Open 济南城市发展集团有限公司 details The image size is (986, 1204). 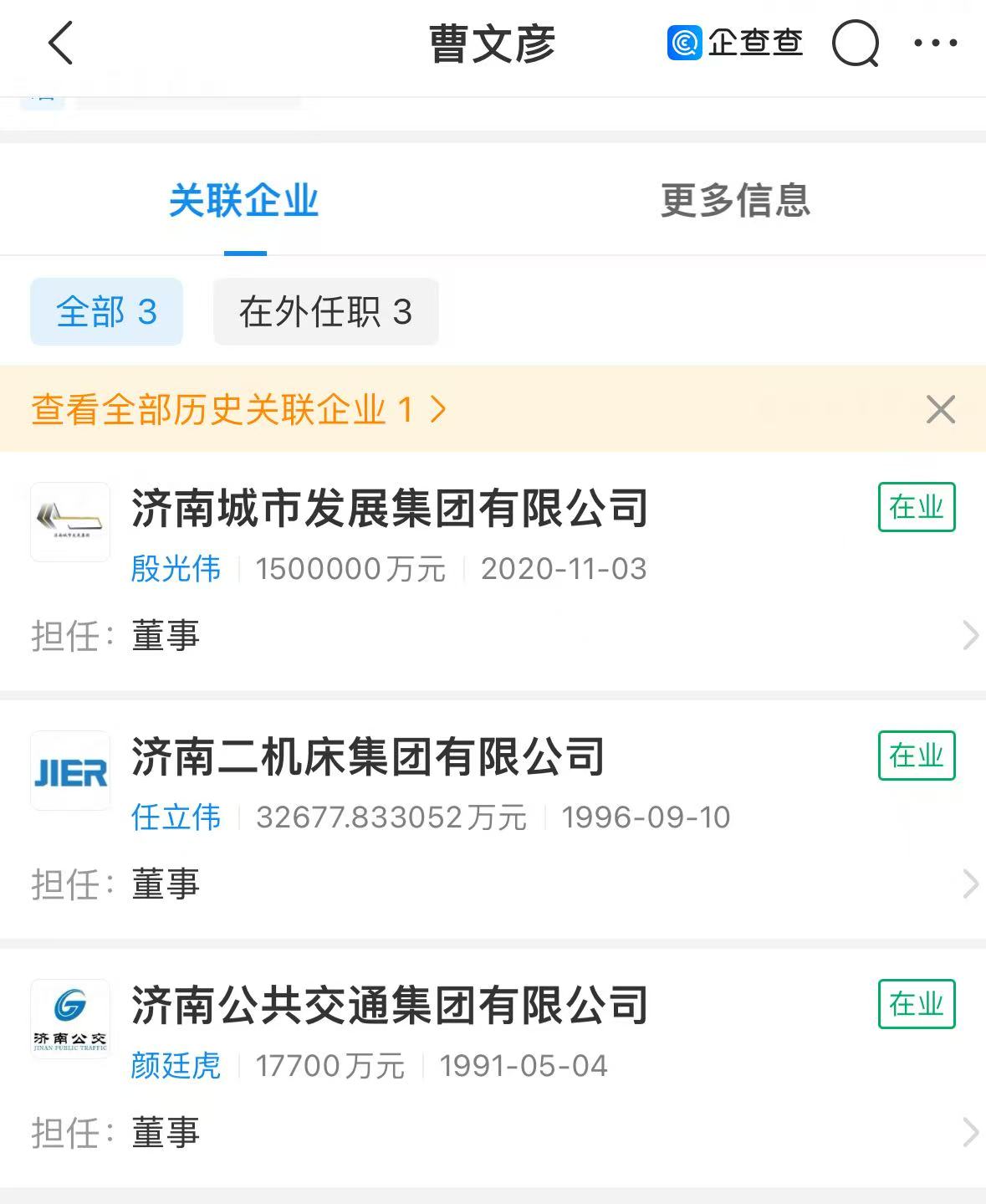390,509
